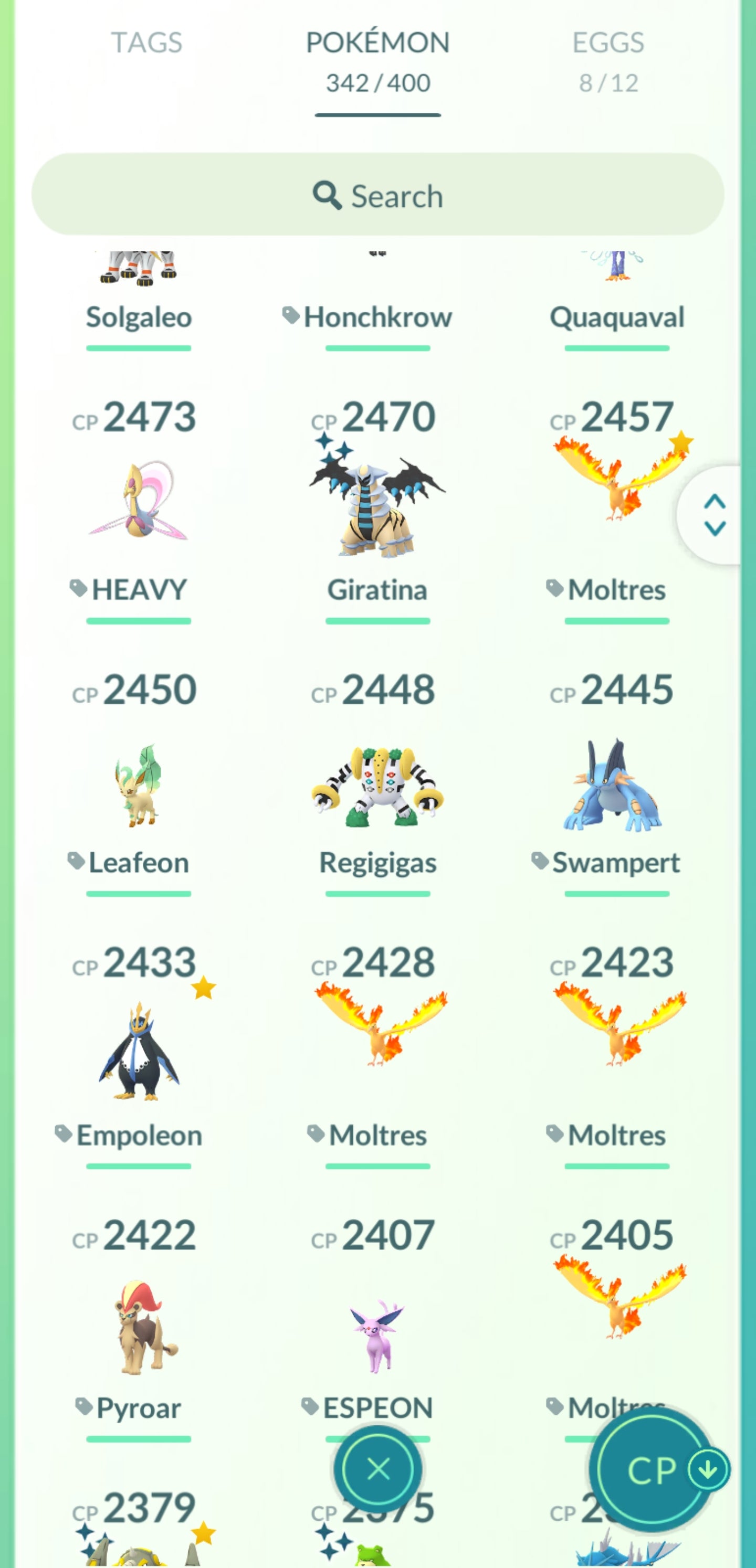756x1568 pixels.
Task: Tap the fast scroll arrows handle
Action: pyautogui.click(x=714, y=515)
